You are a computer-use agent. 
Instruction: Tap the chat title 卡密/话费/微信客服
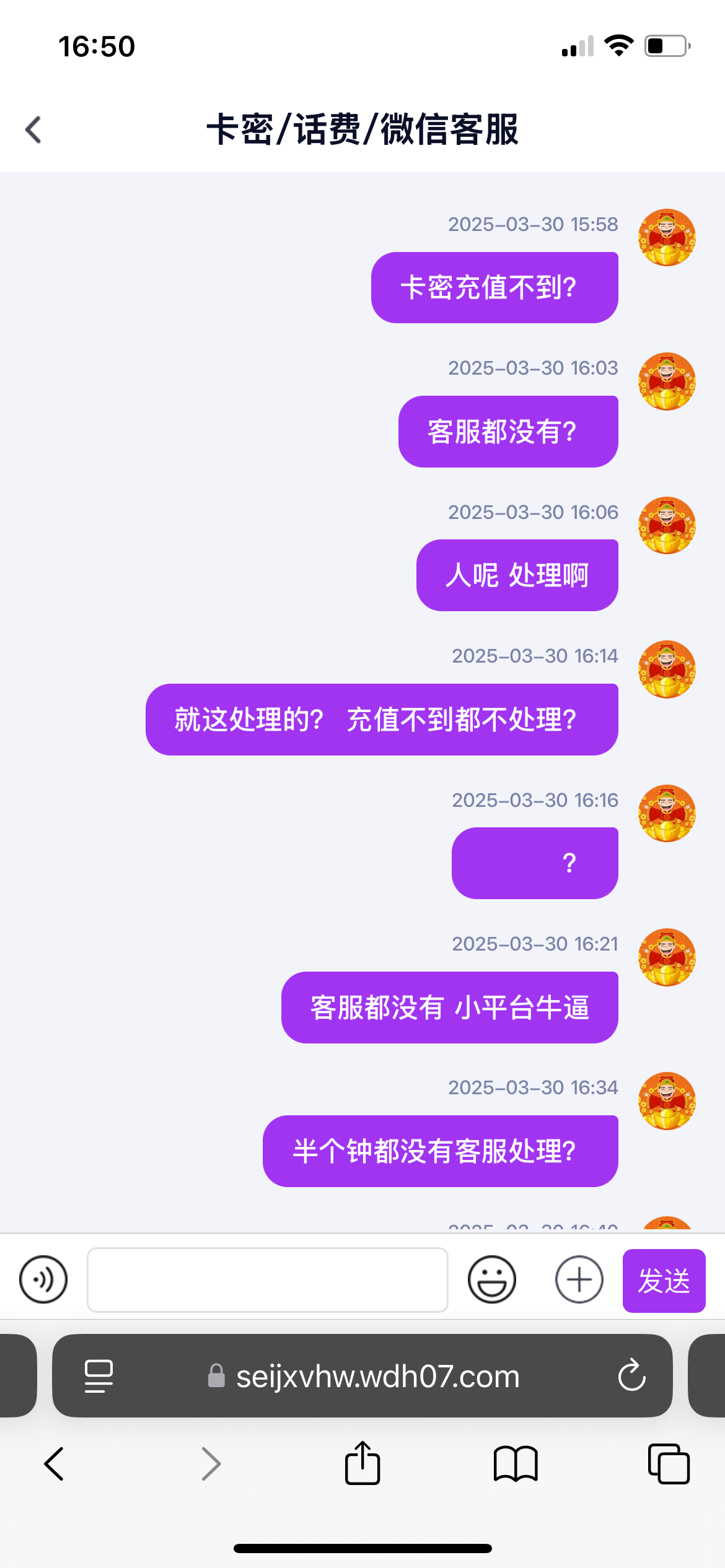click(362, 129)
